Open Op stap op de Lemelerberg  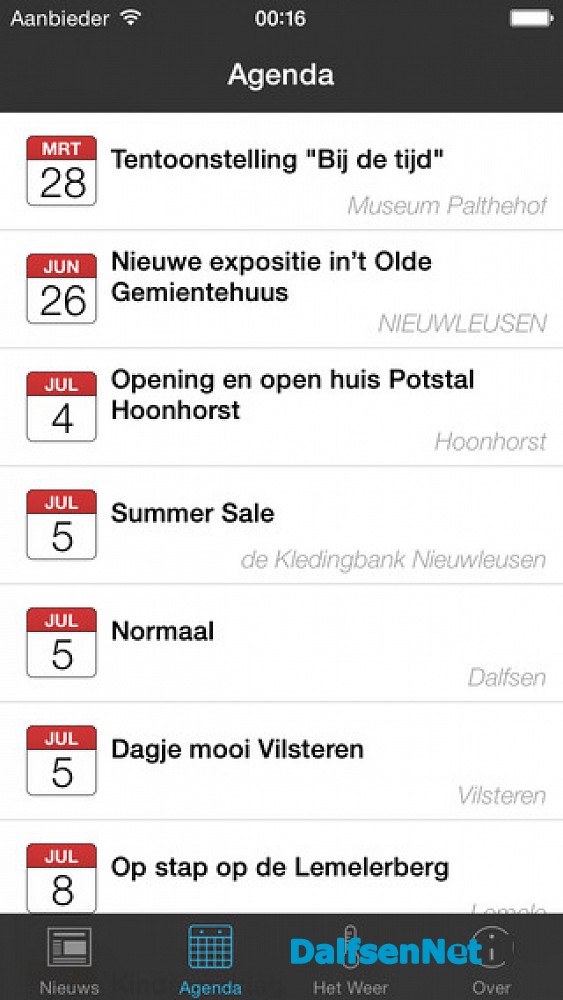(x=281, y=867)
